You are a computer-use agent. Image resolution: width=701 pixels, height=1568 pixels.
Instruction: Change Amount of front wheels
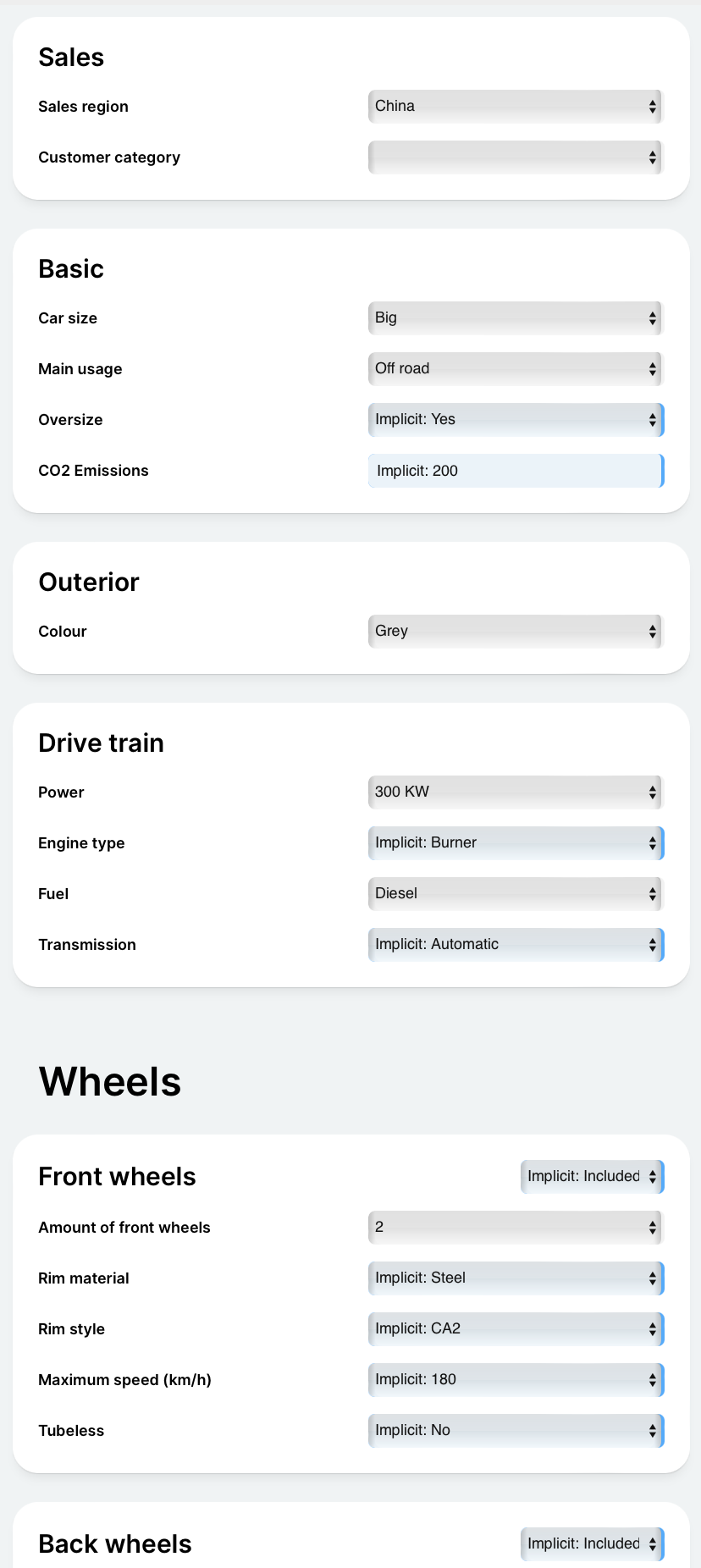tap(516, 1228)
